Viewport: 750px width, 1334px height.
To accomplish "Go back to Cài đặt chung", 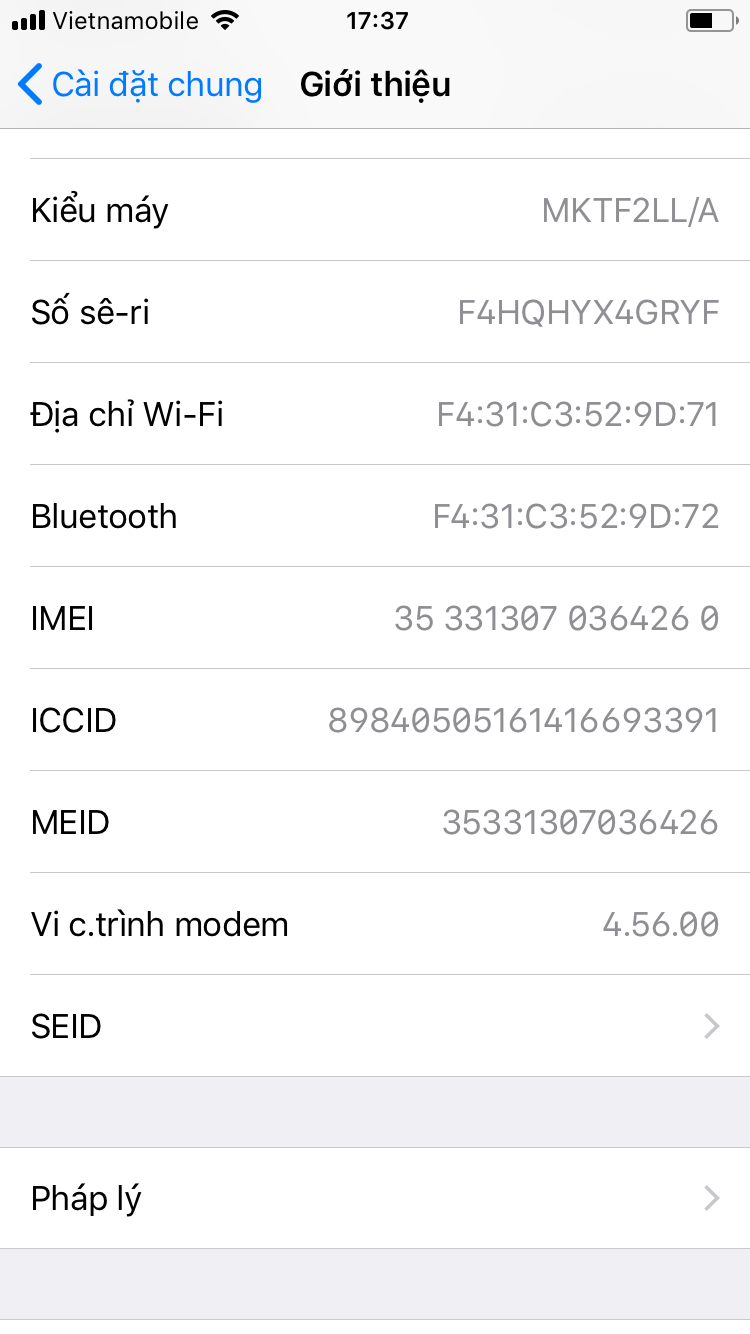I will (x=140, y=85).
